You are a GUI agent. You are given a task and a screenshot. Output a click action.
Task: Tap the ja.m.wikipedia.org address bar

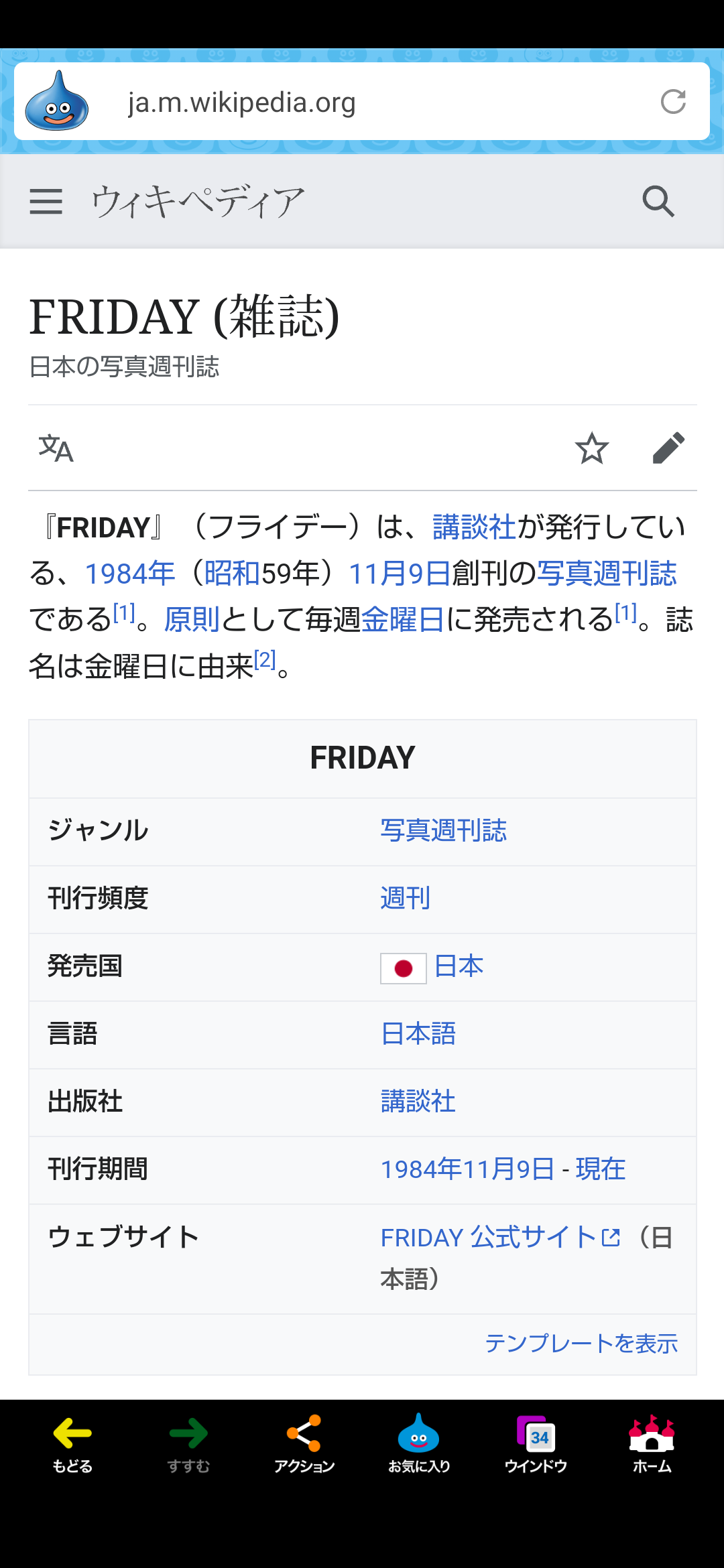pos(362,102)
